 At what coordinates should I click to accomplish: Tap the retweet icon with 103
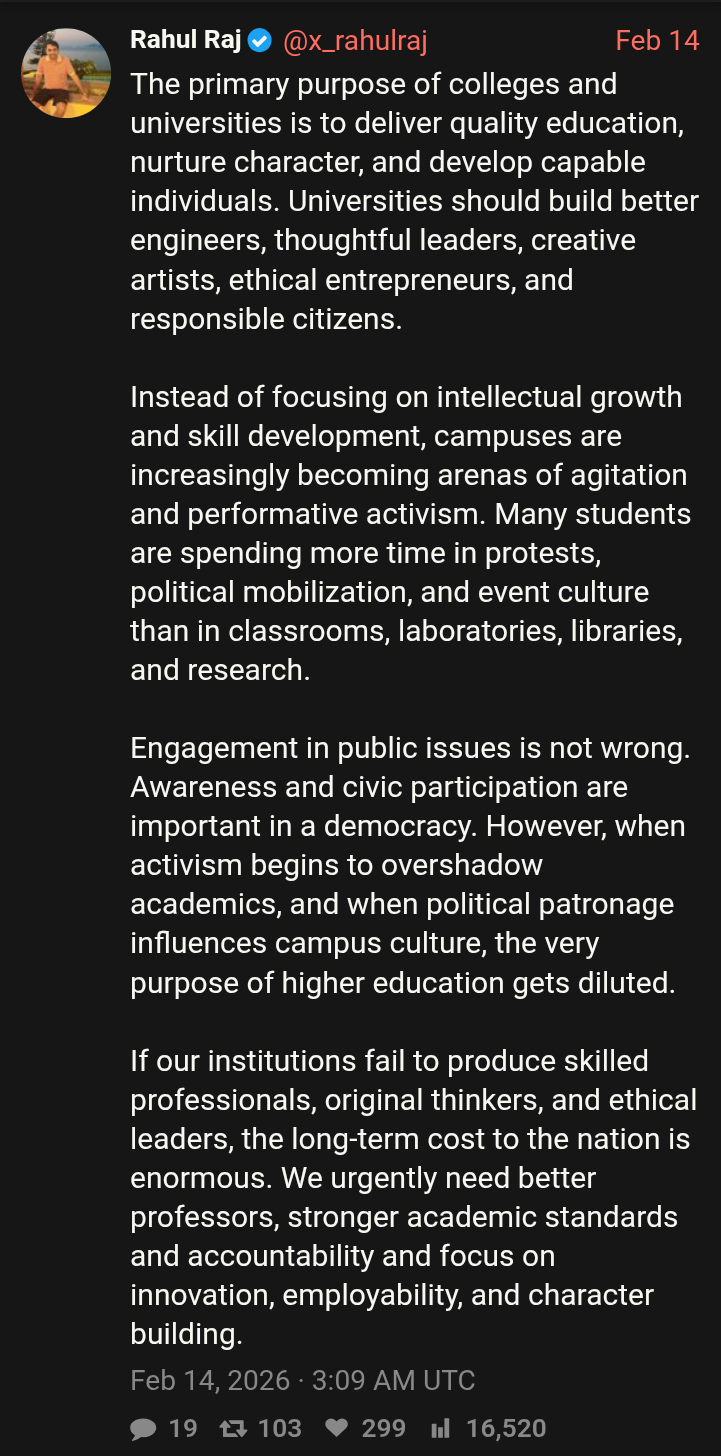tap(234, 1429)
